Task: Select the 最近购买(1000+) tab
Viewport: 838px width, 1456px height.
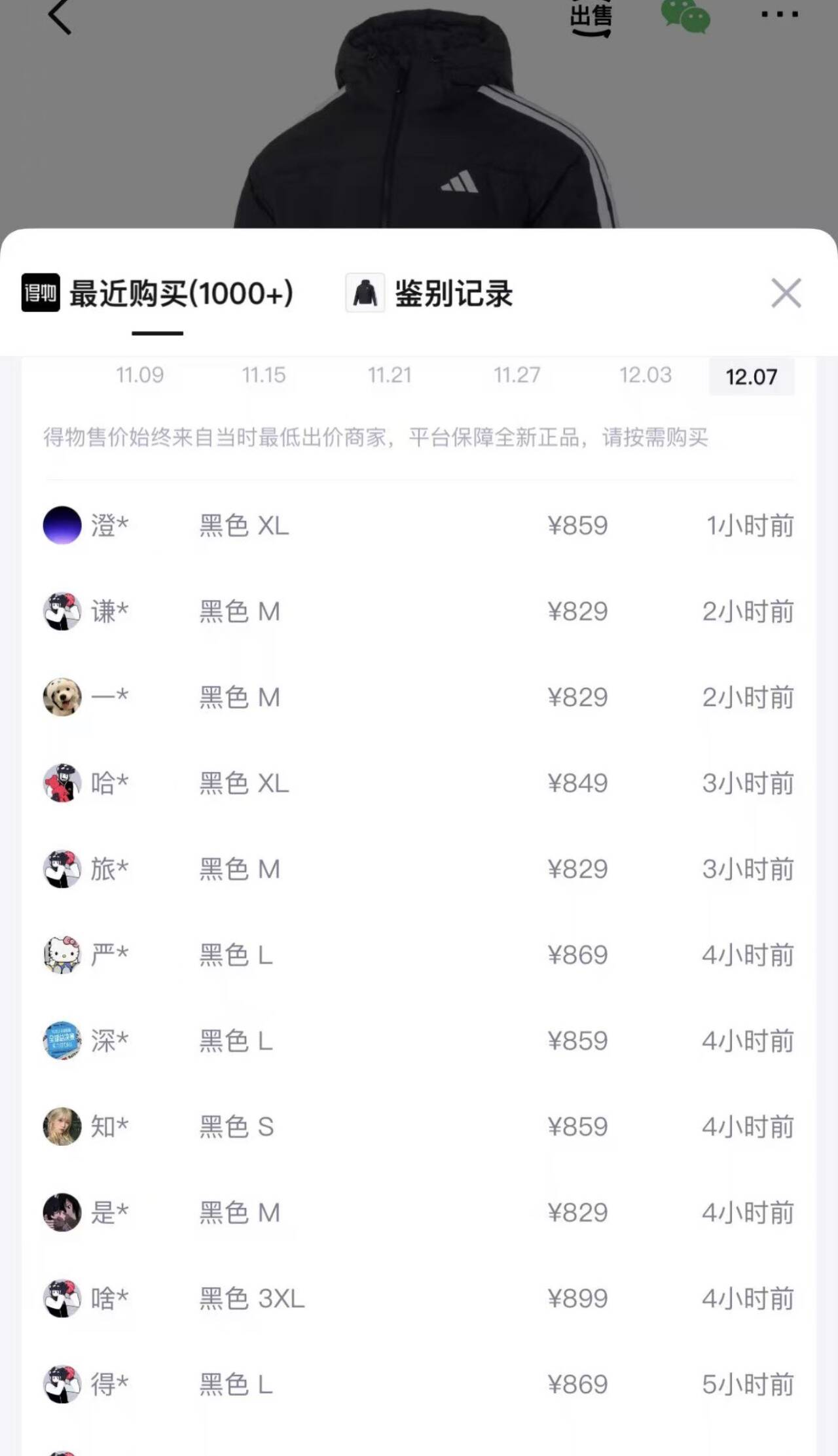Action: pyautogui.click(x=158, y=294)
